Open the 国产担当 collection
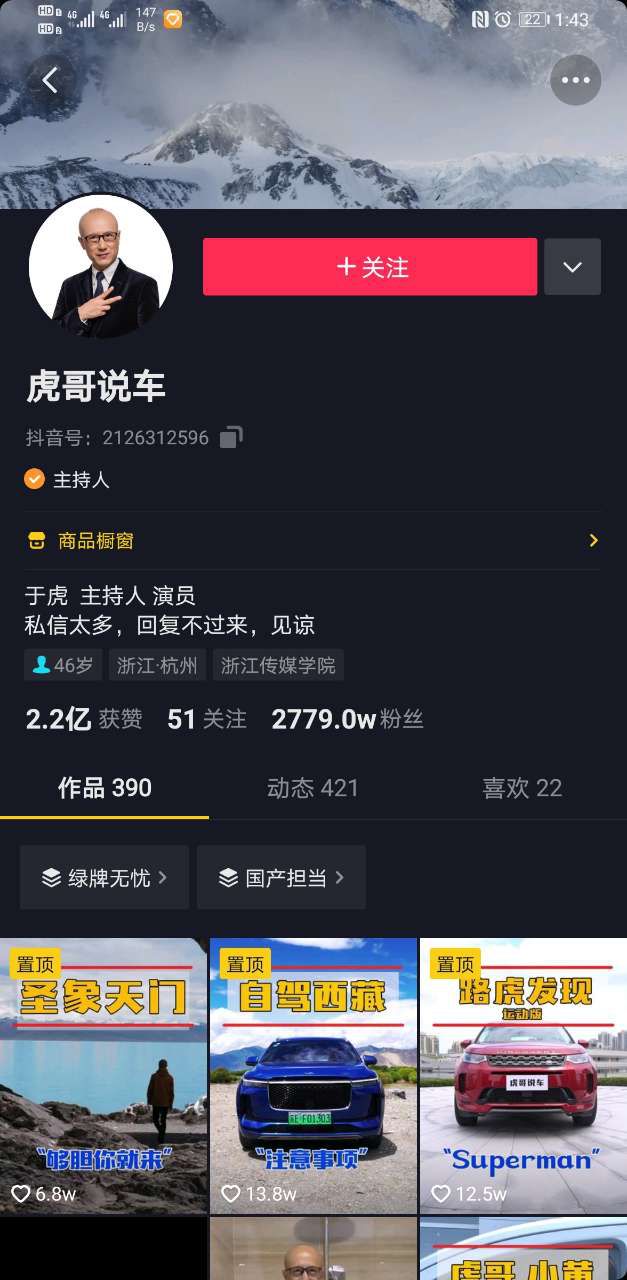 [281, 877]
